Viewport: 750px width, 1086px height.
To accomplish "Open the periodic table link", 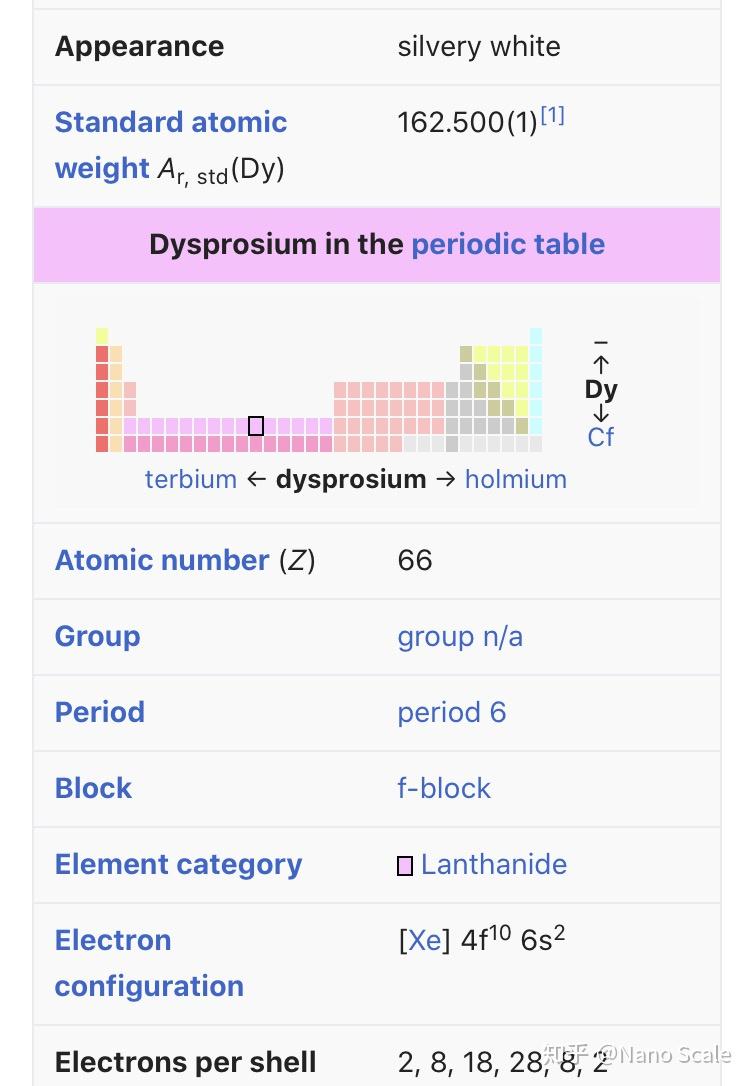I will (508, 244).
